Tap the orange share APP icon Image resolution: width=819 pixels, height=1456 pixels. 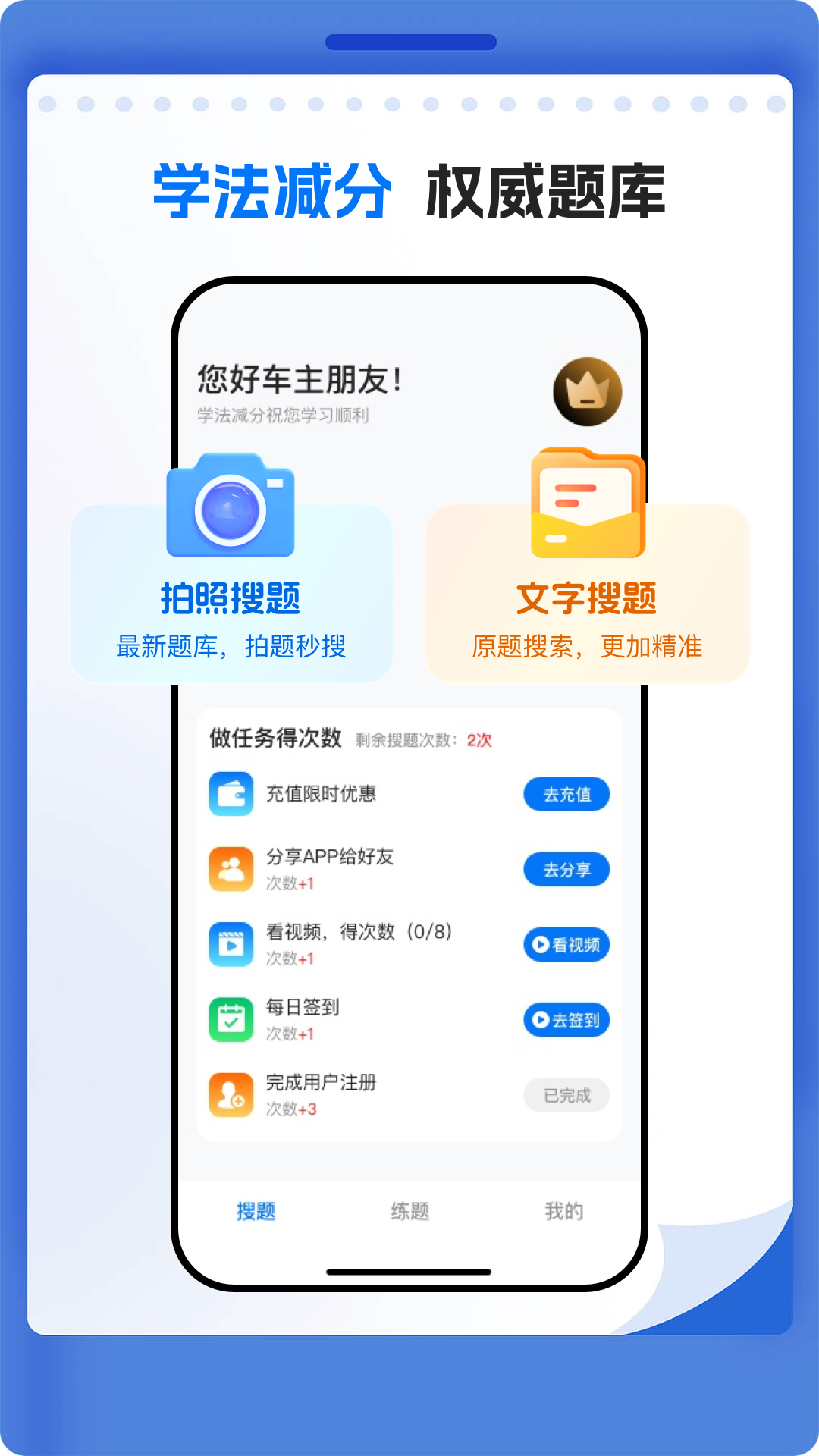(232, 869)
